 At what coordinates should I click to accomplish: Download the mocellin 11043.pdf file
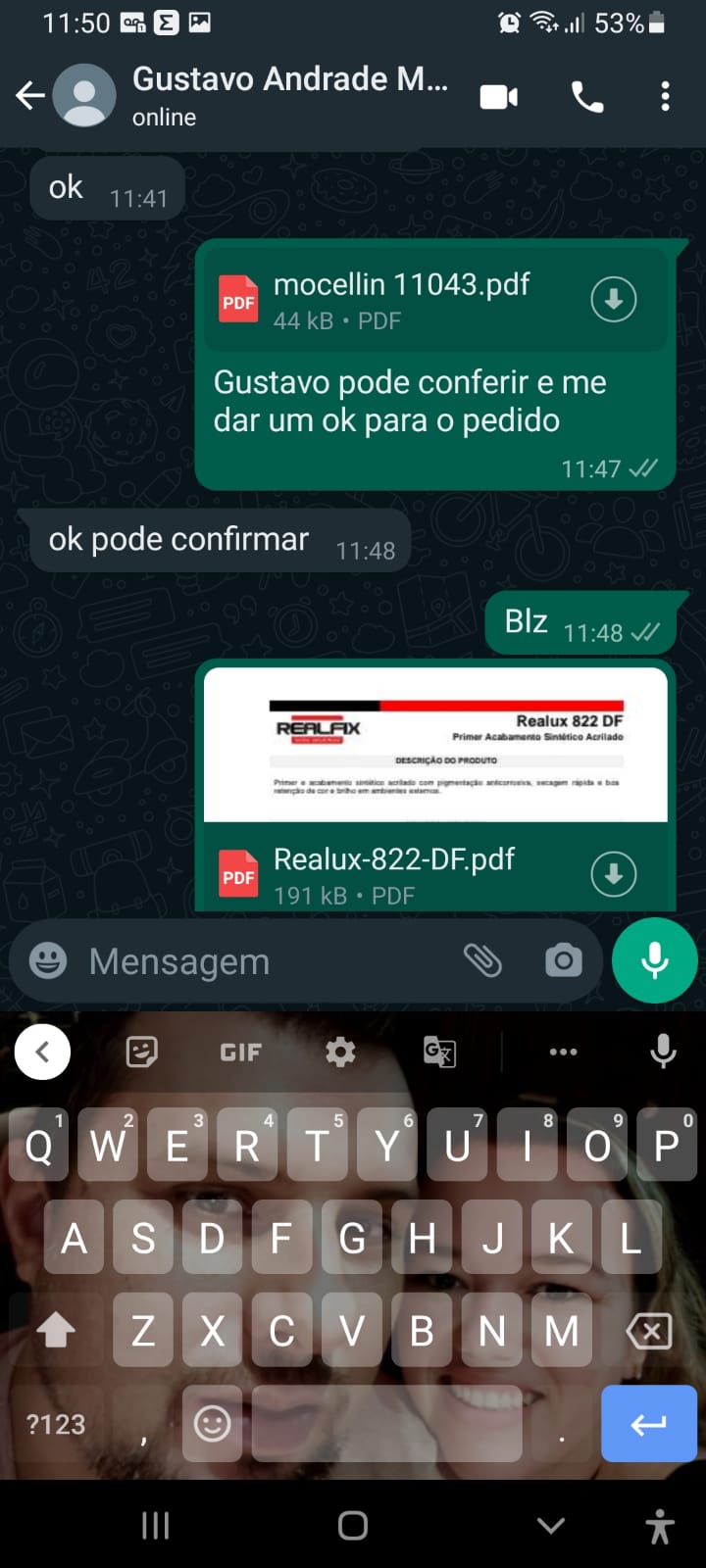click(614, 299)
